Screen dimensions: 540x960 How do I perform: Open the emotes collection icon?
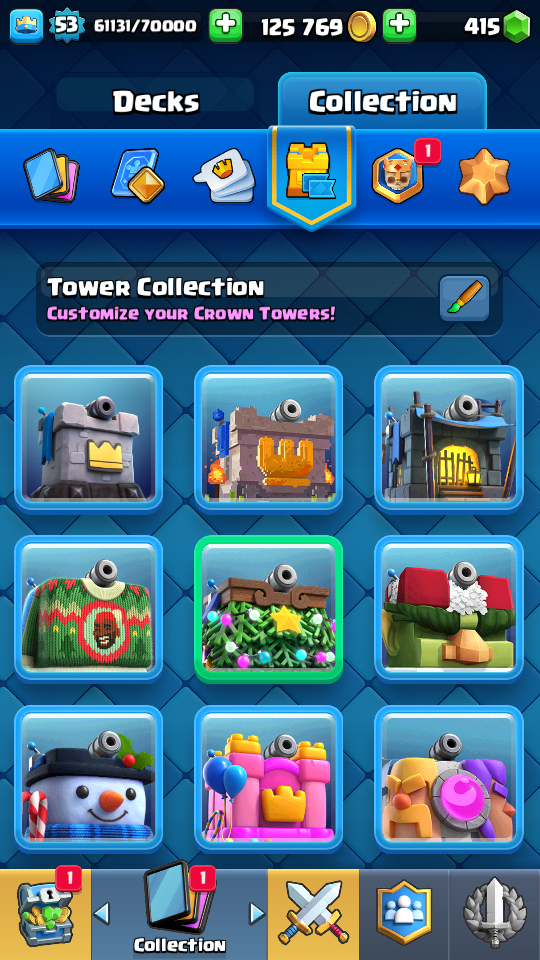[224, 176]
